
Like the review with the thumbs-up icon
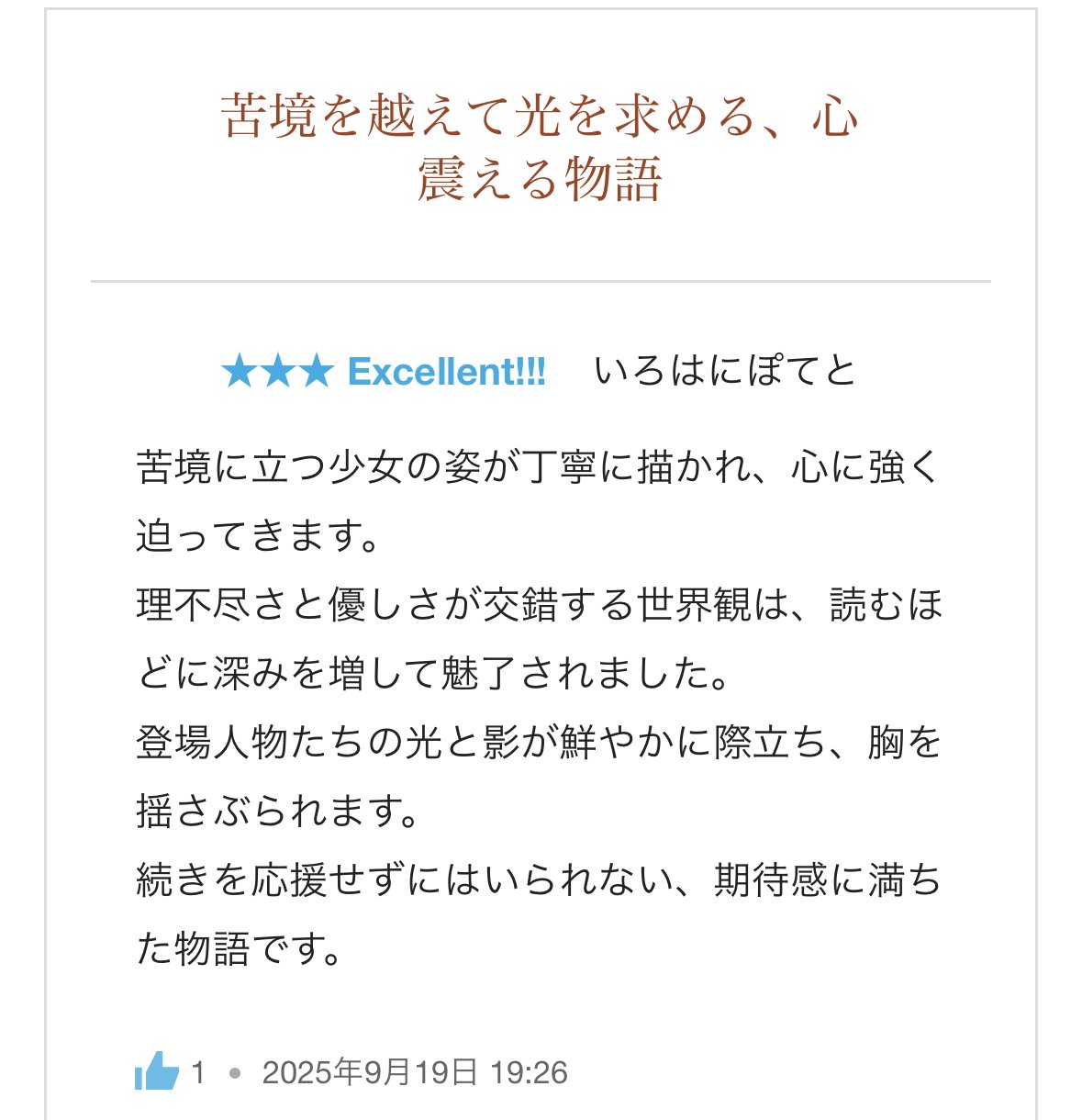pos(156,1070)
